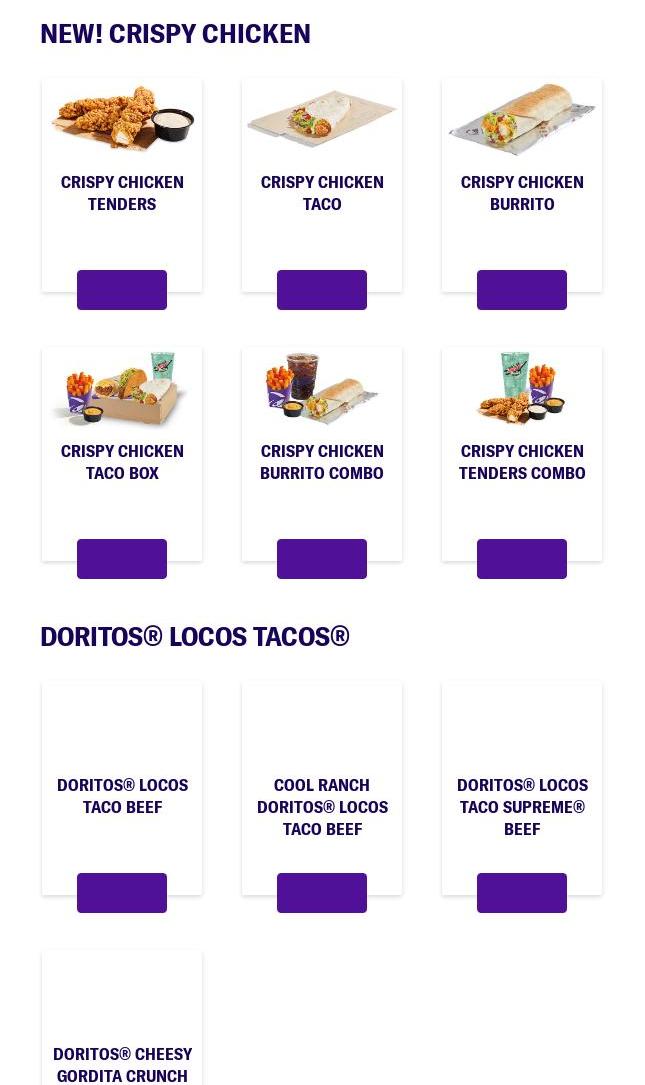645x1085 pixels.
Task: View the Crispy Chicken Taco Box item
Action: pos(122,454)
